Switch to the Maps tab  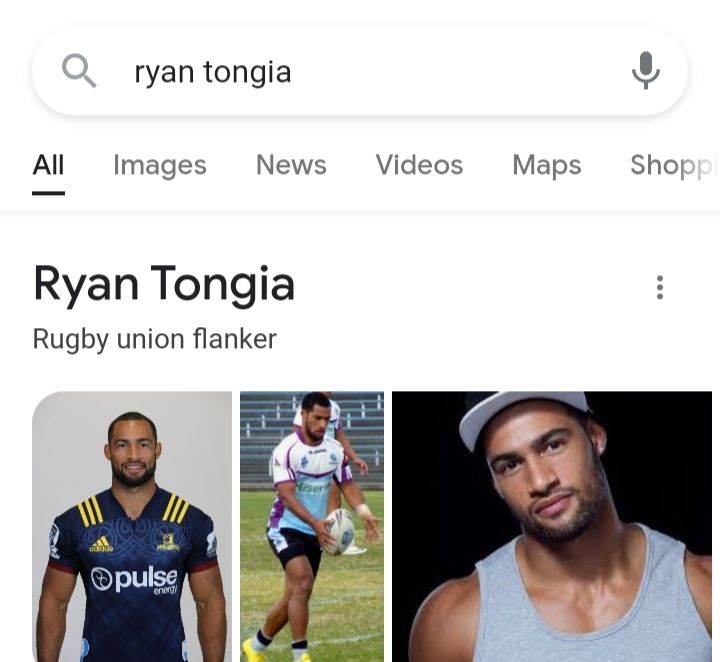point(546,165)
